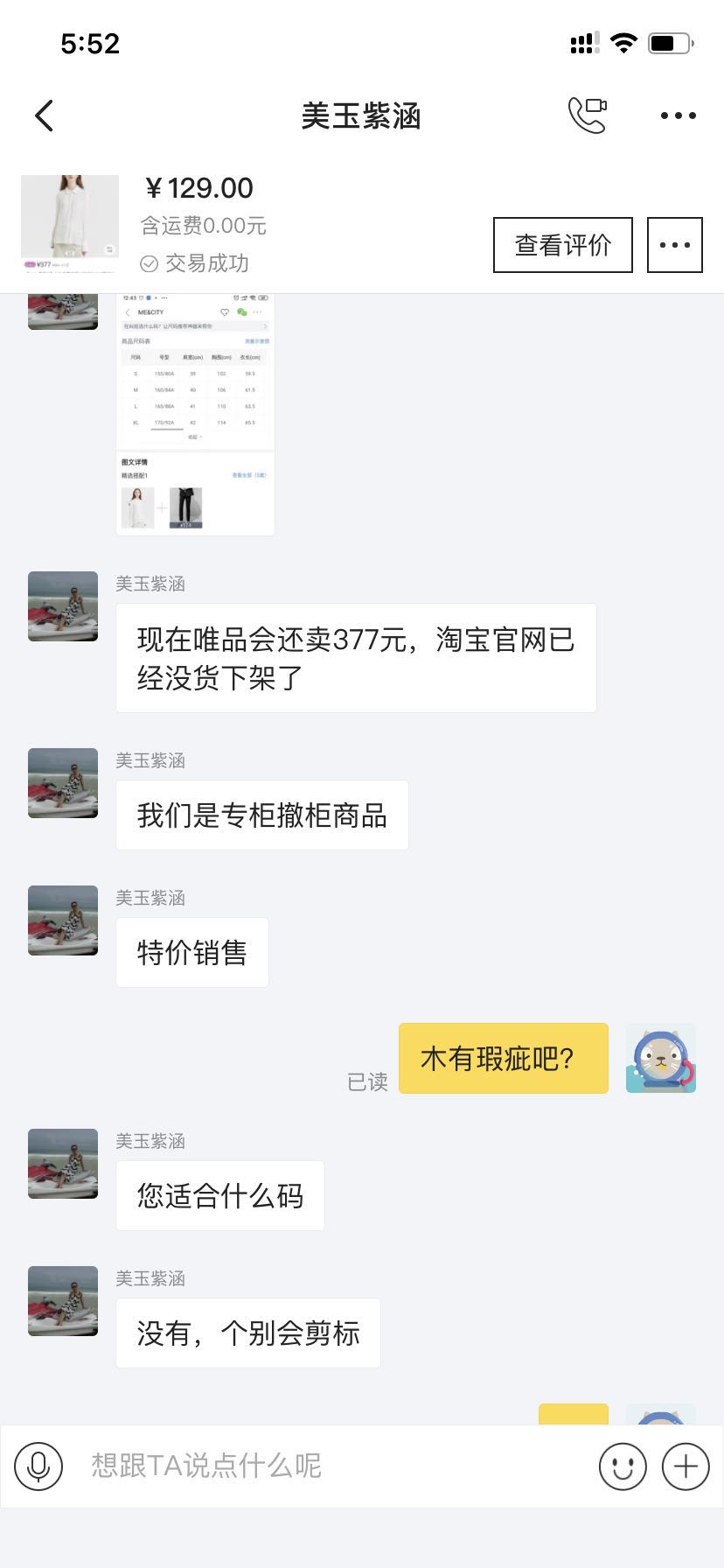Open my cat avatar beside 木有瑕疵吧?
This screenshot has width=724, height=1568.
[x=660, y=1058]
